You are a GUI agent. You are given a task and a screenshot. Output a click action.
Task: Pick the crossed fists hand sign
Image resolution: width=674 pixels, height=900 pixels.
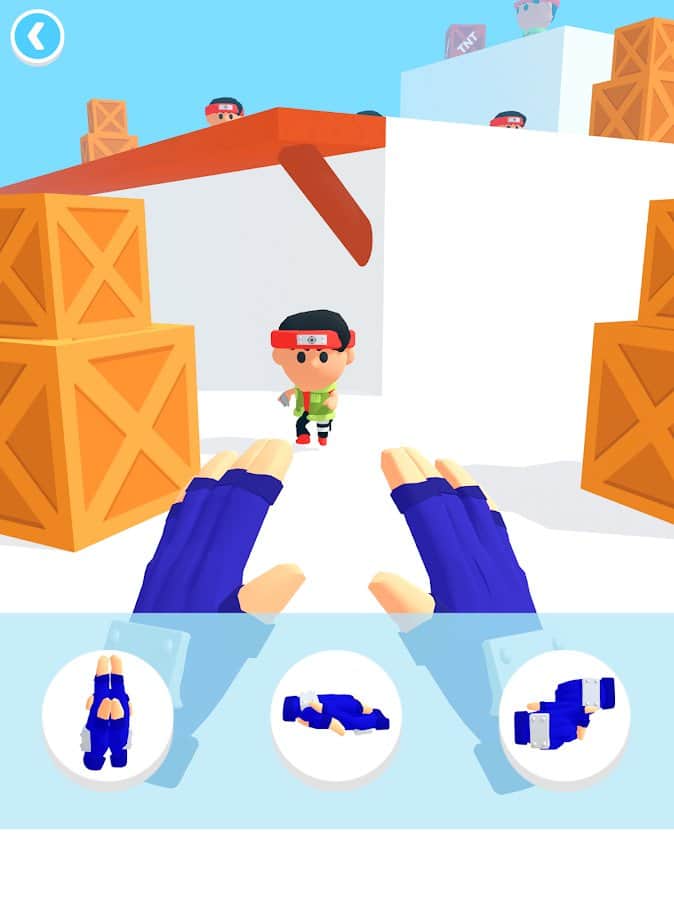[x=564, y=714]
